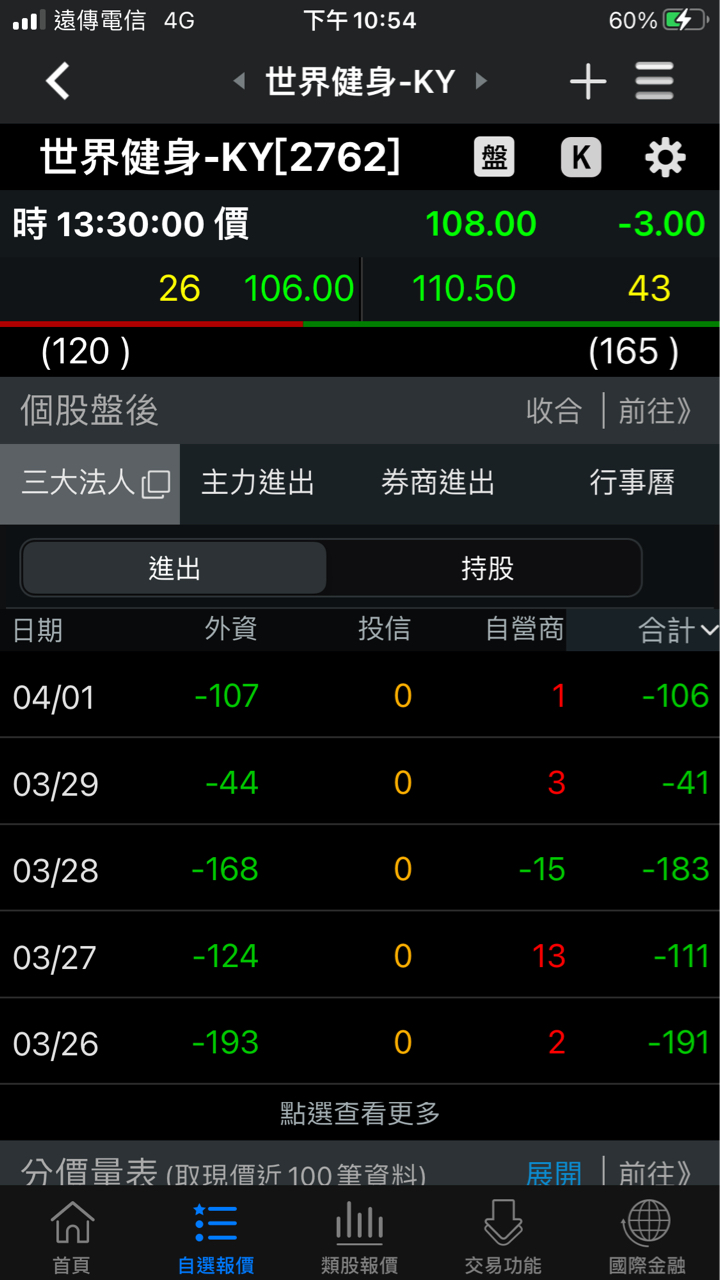
Task: Switch to the 主力進出 tab
Action: 258,484
